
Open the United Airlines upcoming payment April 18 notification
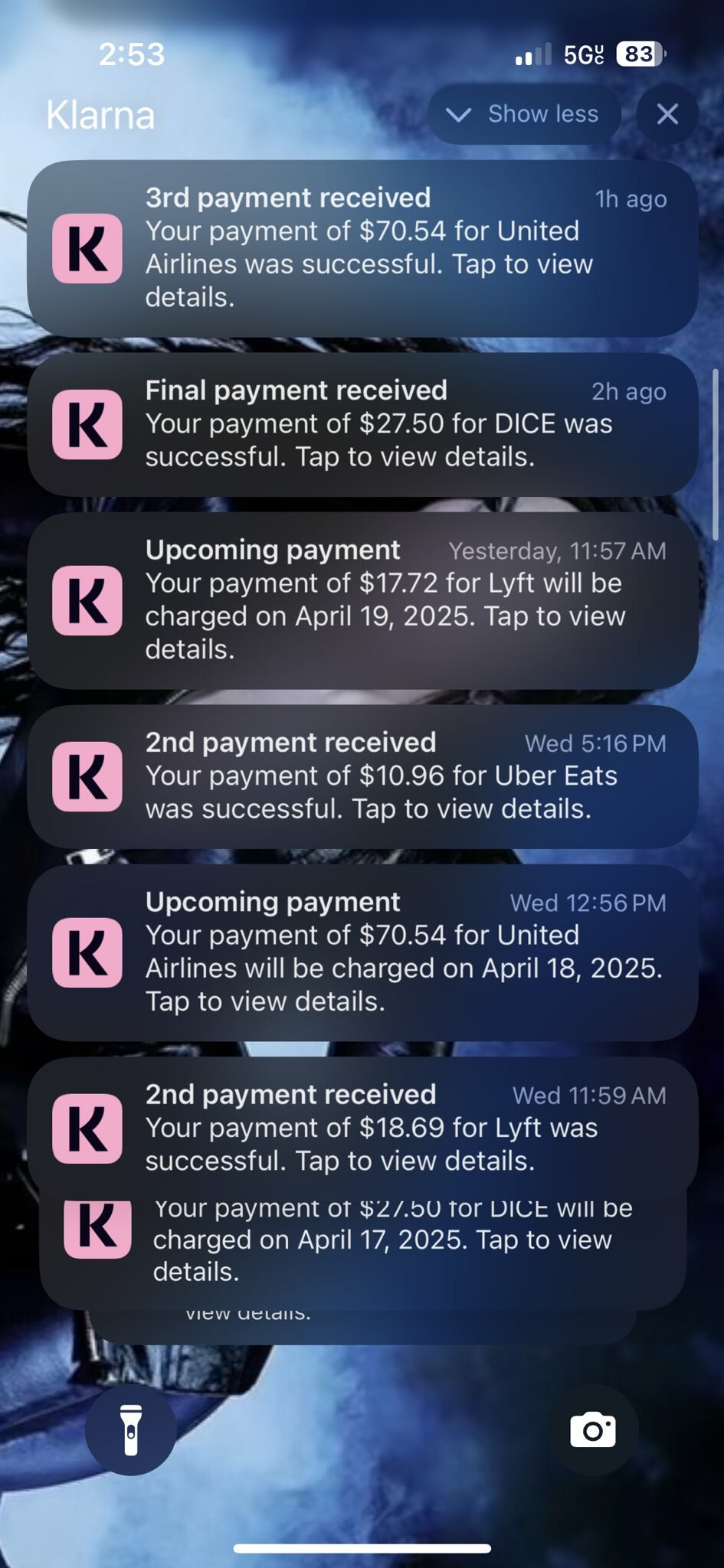pos(362,952)
